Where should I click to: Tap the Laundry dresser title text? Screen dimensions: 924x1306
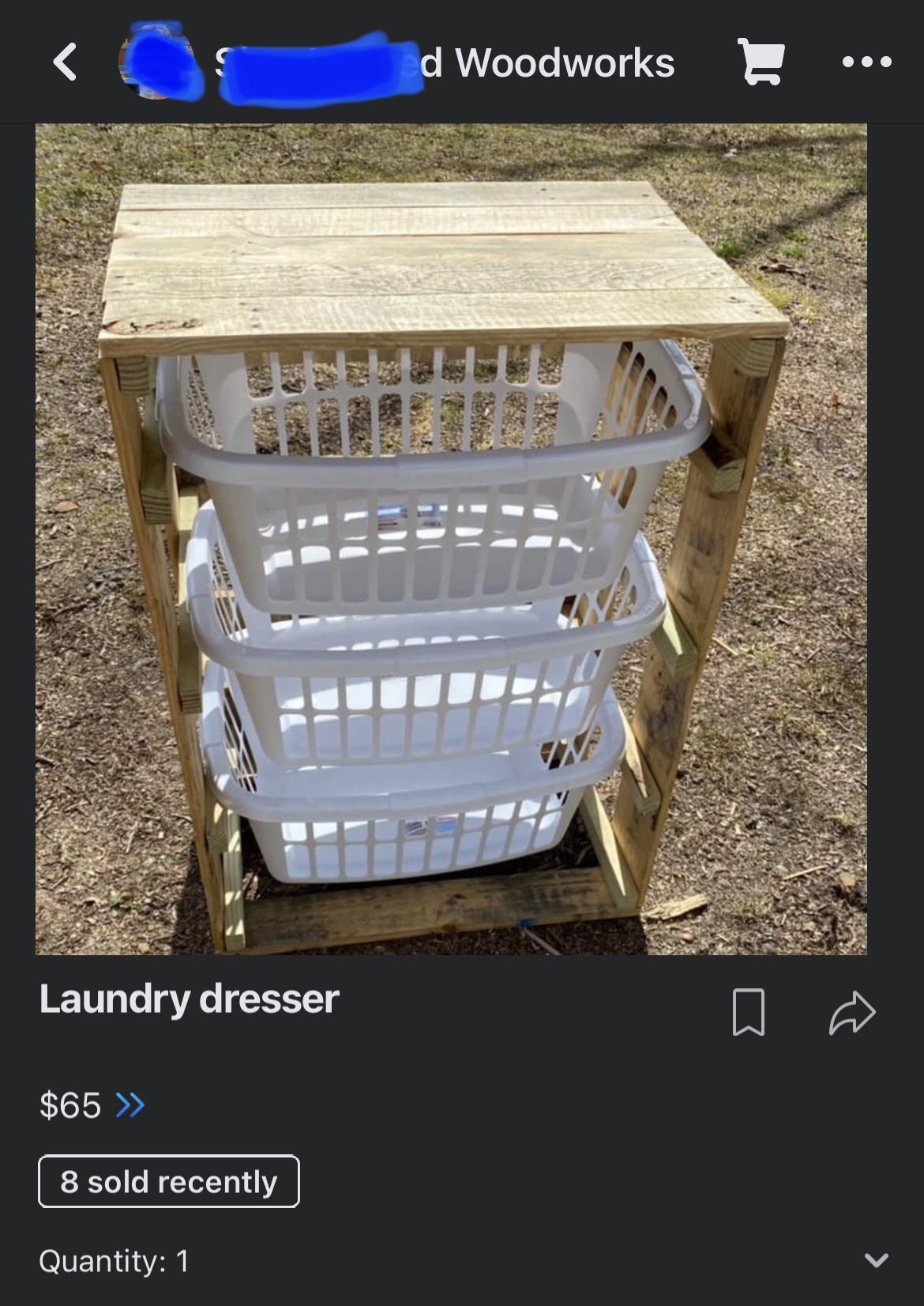pos(190,1000)
